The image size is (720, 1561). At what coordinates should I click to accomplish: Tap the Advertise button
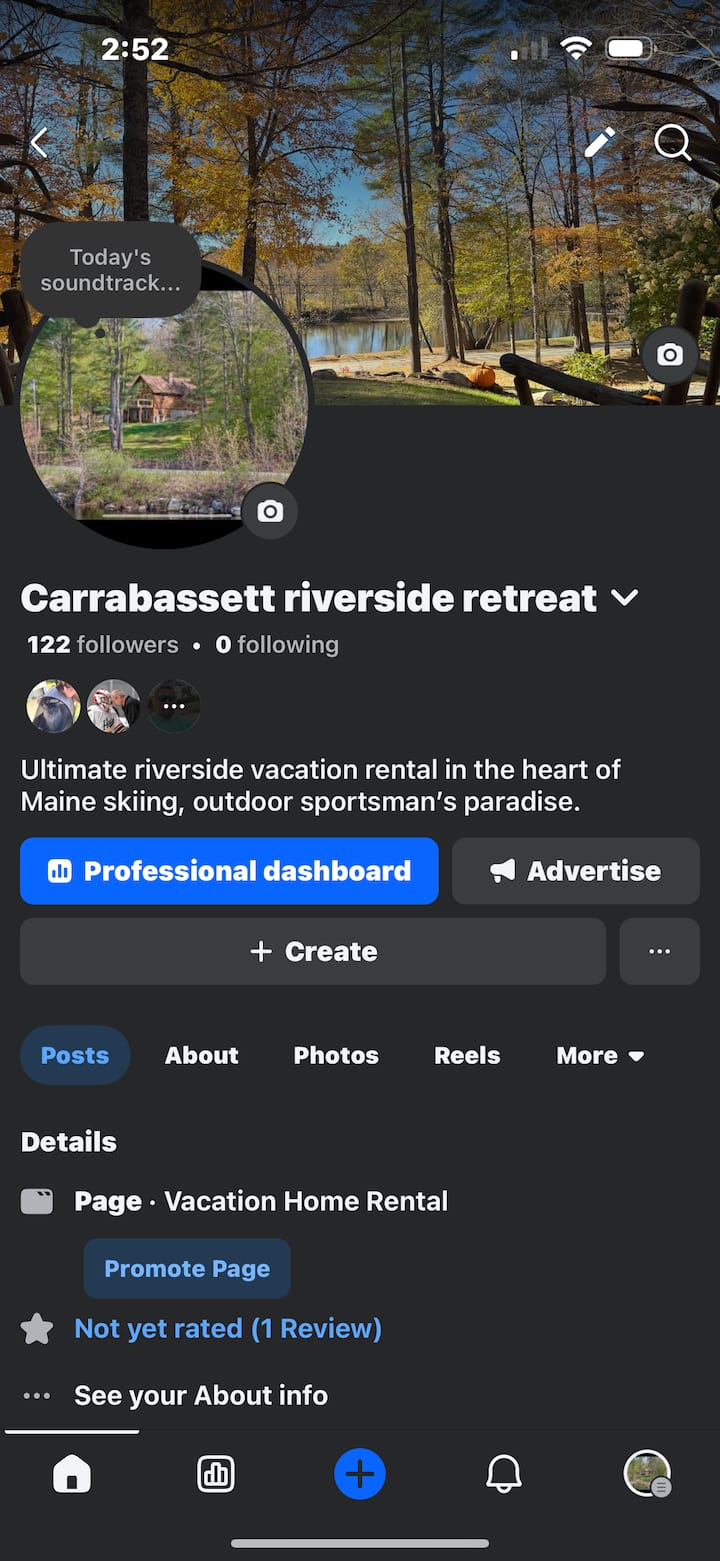pos(575,871)
